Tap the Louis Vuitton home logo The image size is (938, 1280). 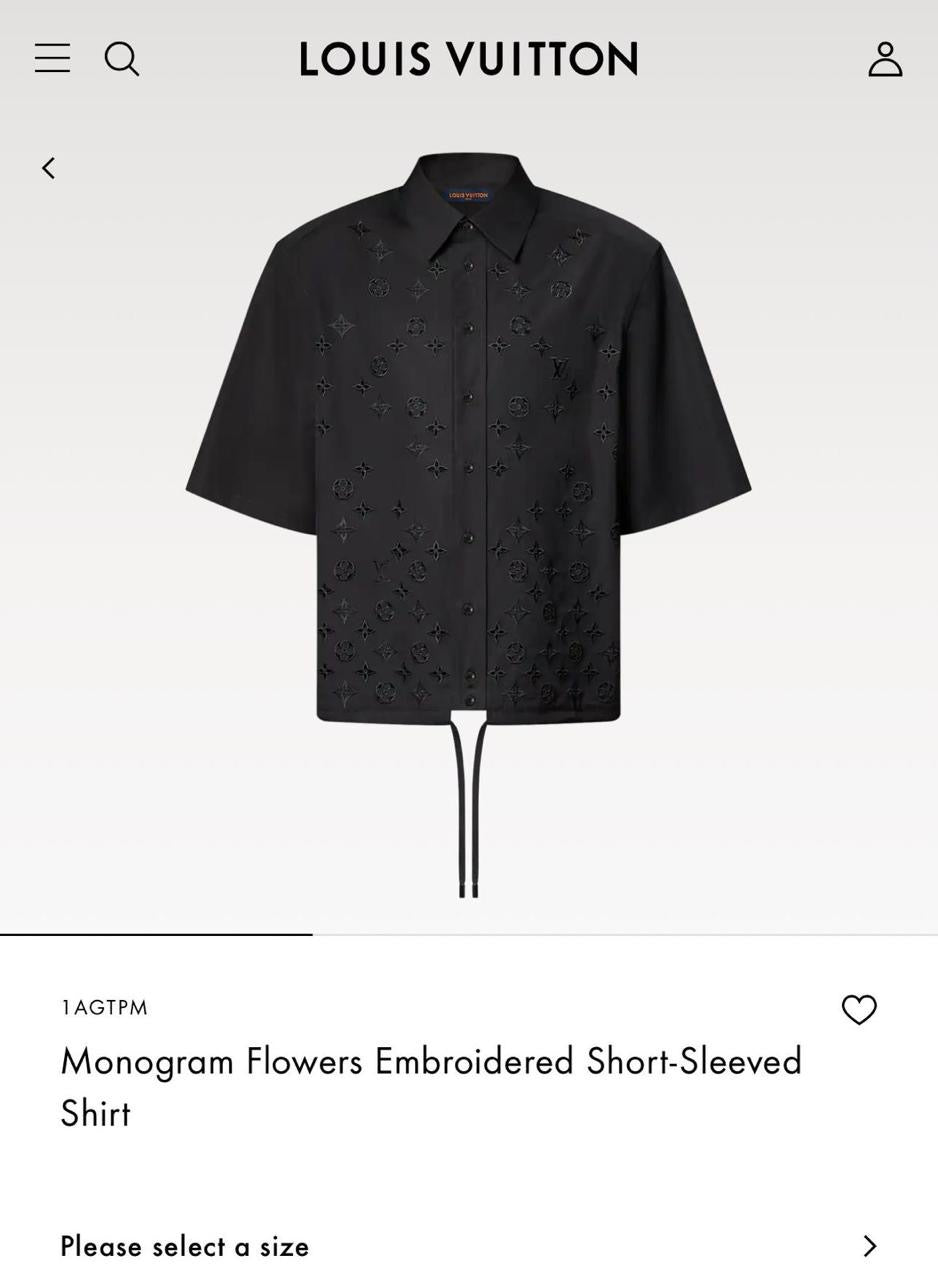(469, 59)
